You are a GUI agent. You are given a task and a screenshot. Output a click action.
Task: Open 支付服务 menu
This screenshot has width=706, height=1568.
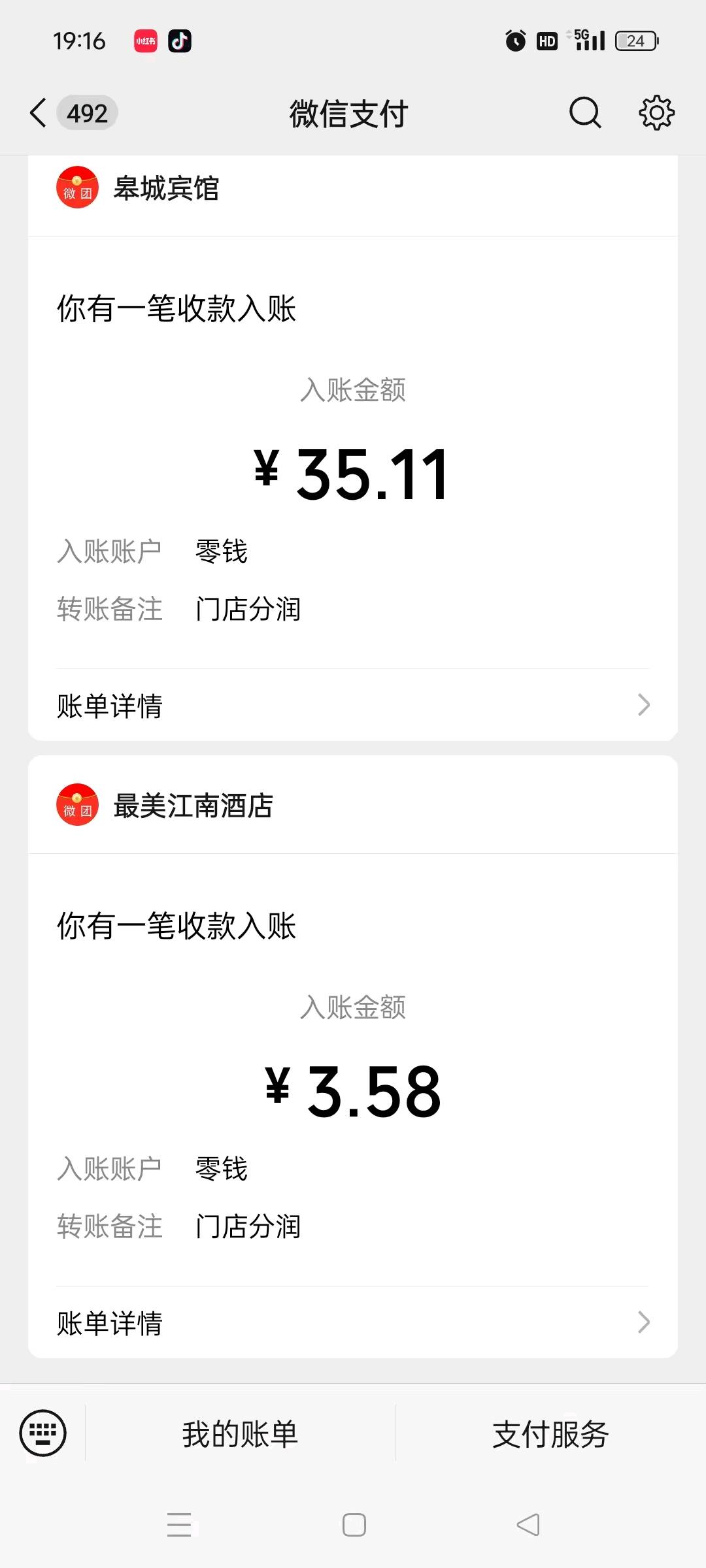click(550, 1434)
